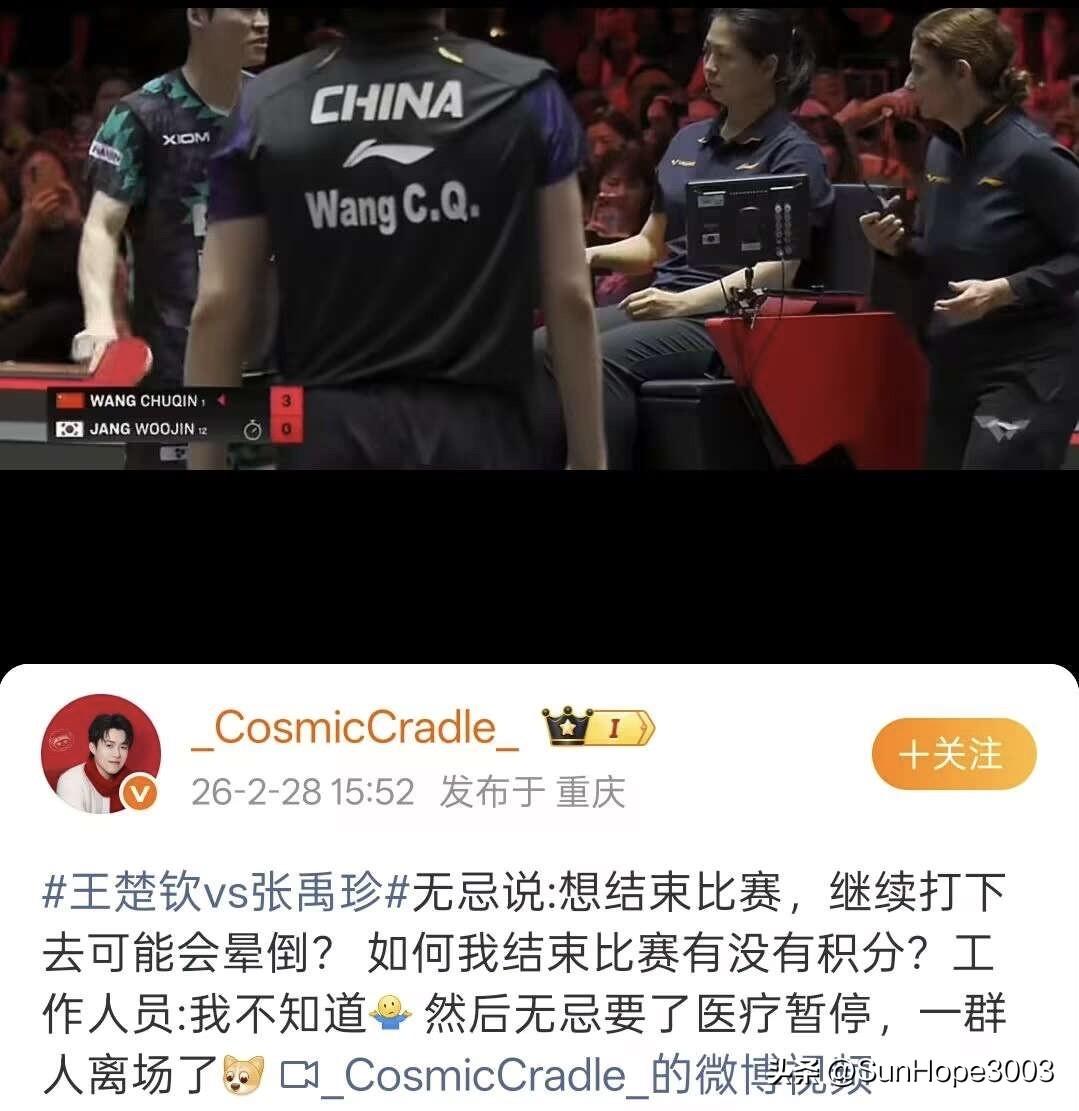Click WANG CHUQIN's score of 3 on scoreboard
Image resolution: width=1079 pixels, height=1111 pixels.
[x=284, y=402]
